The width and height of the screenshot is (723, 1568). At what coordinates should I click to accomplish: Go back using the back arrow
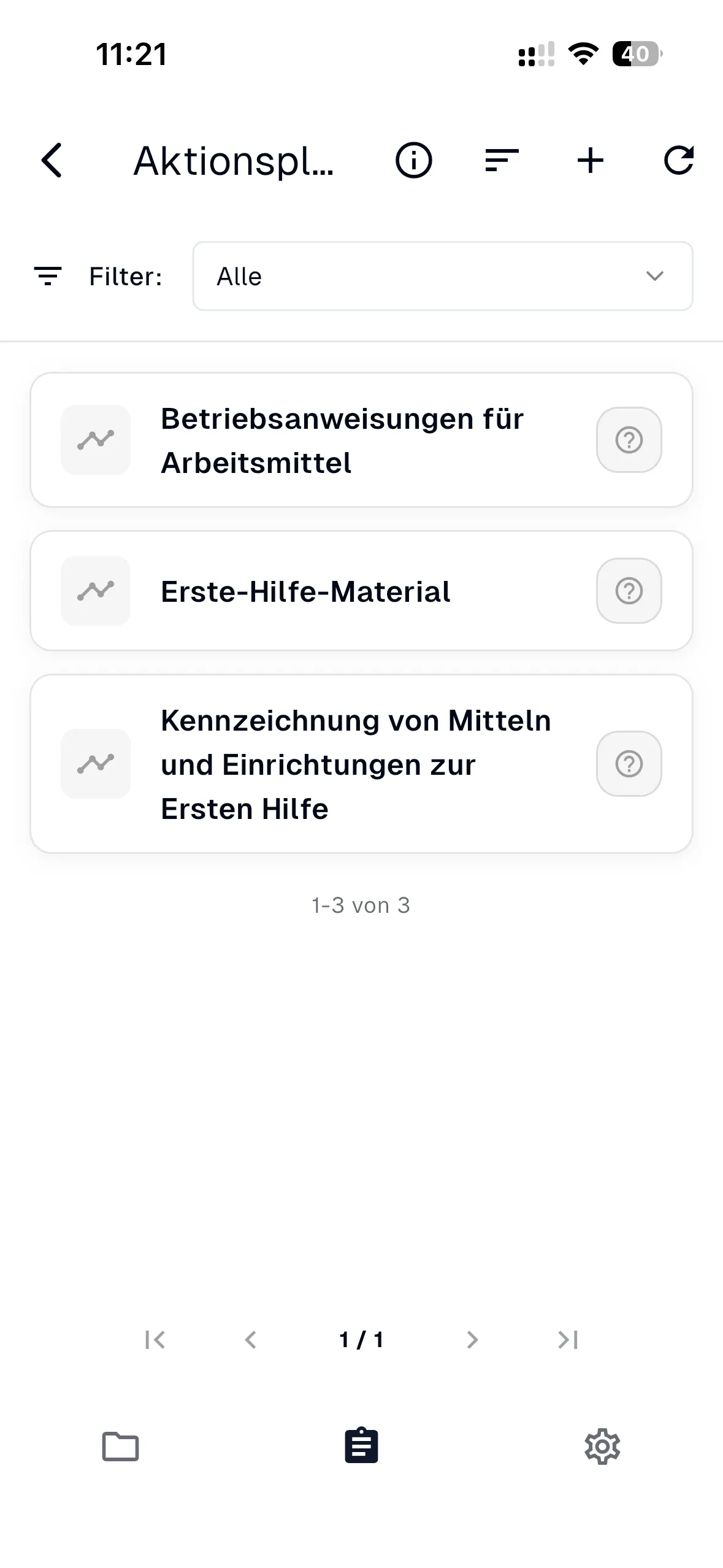pos(53,160)
